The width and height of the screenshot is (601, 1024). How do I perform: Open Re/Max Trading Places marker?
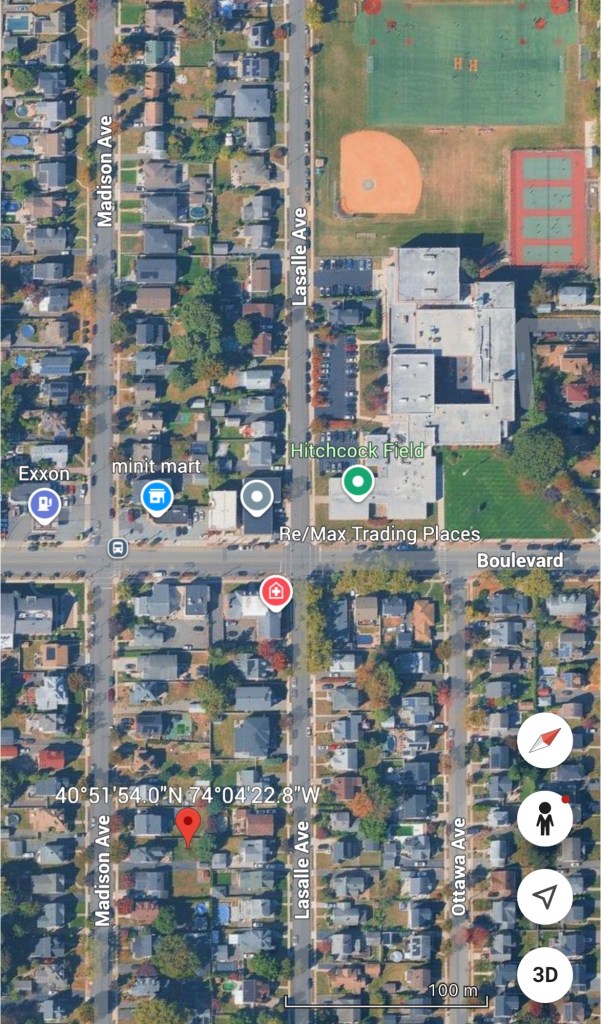(x=259, y=495)
